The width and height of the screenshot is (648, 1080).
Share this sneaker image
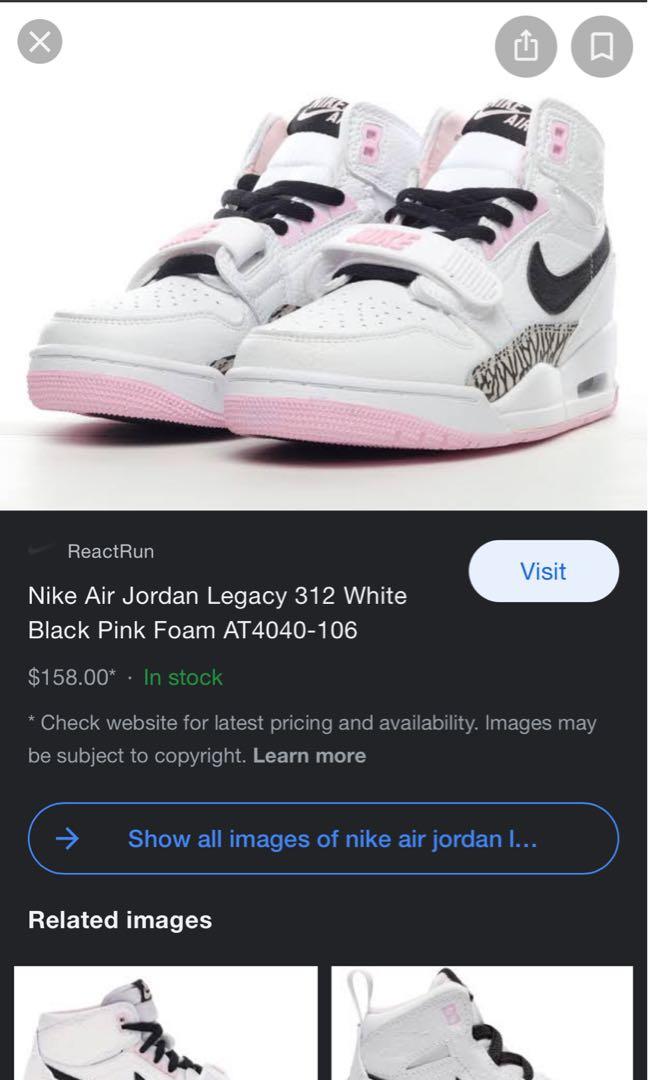click(526, 45)
